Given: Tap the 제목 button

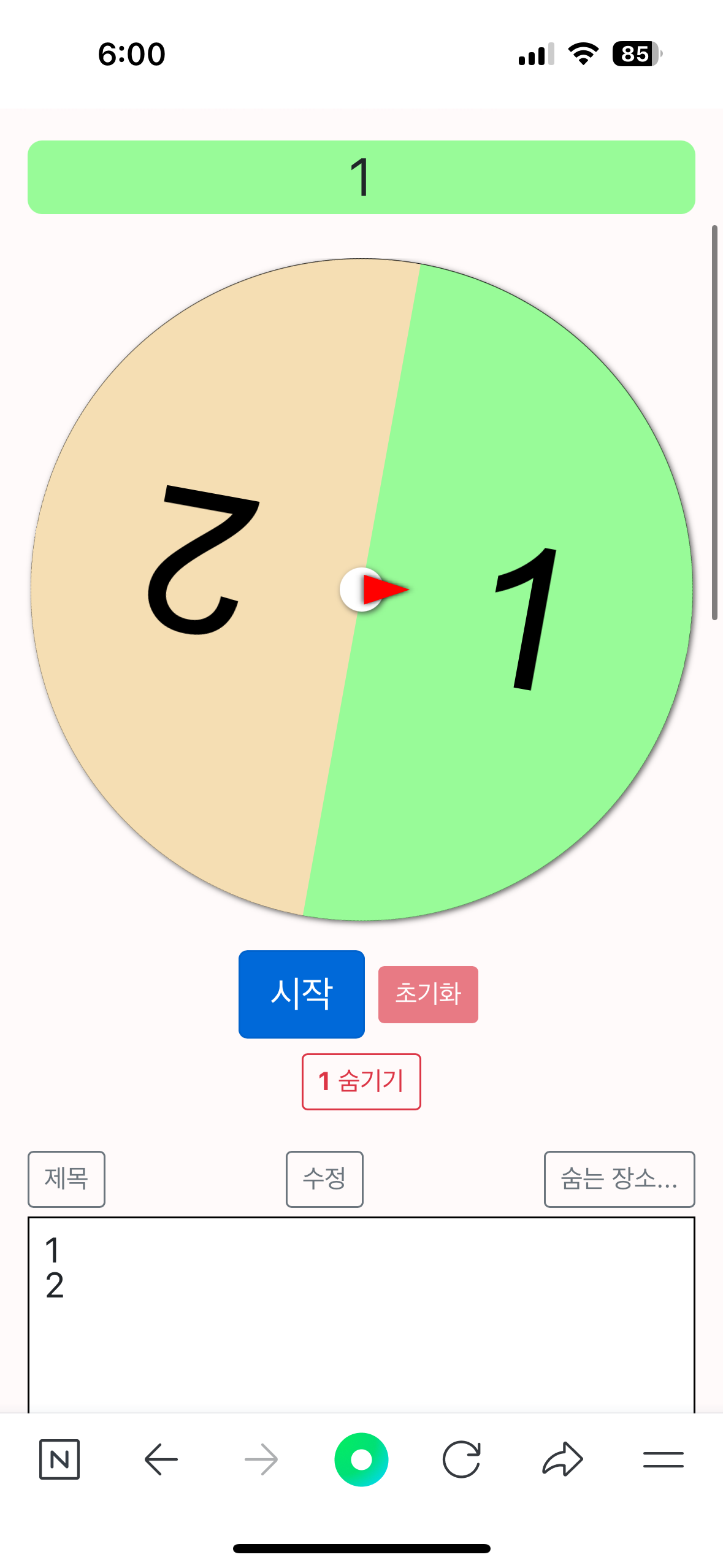Looking at the screenshot, I should [66, 1178].
